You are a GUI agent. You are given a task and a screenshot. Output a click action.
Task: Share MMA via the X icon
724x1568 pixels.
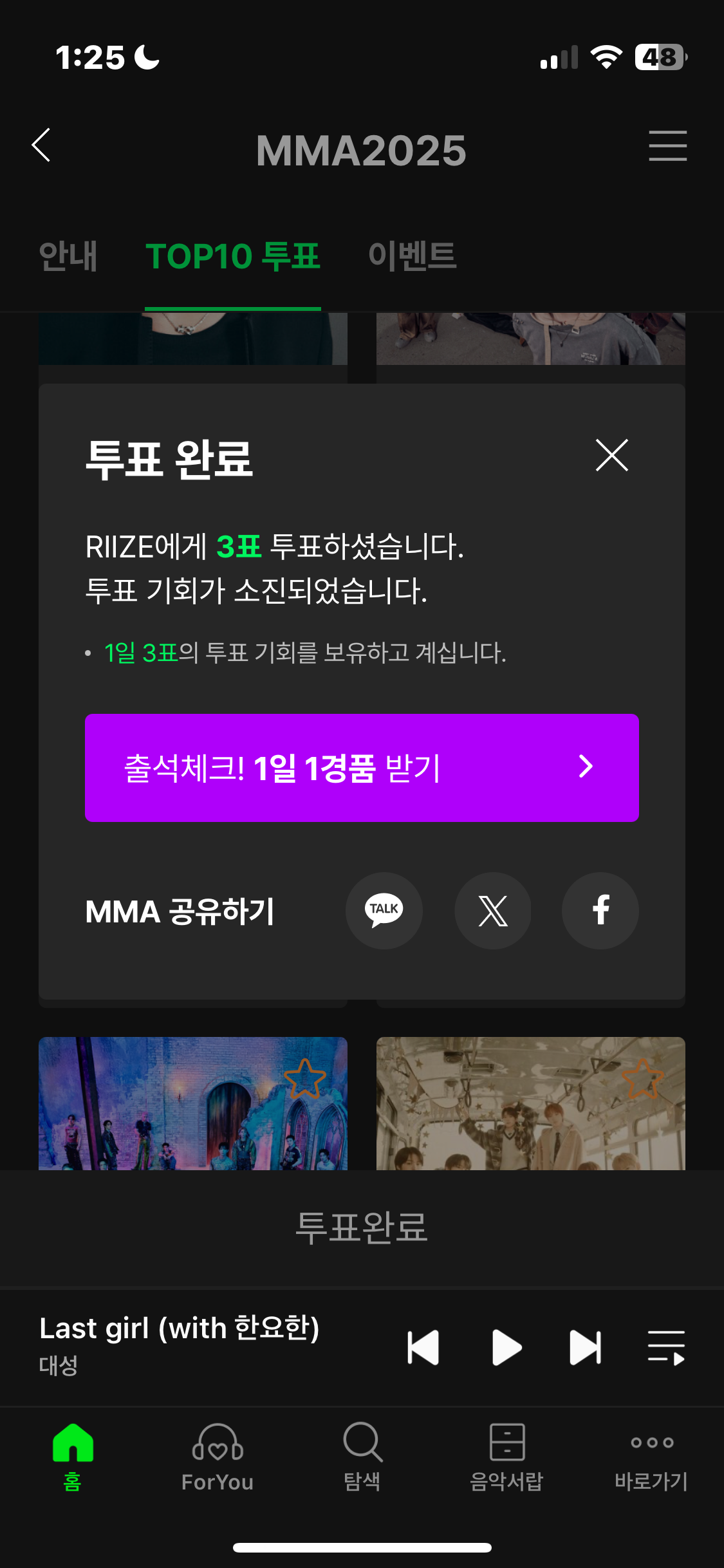pyautogui.click(x=492, y=911)
